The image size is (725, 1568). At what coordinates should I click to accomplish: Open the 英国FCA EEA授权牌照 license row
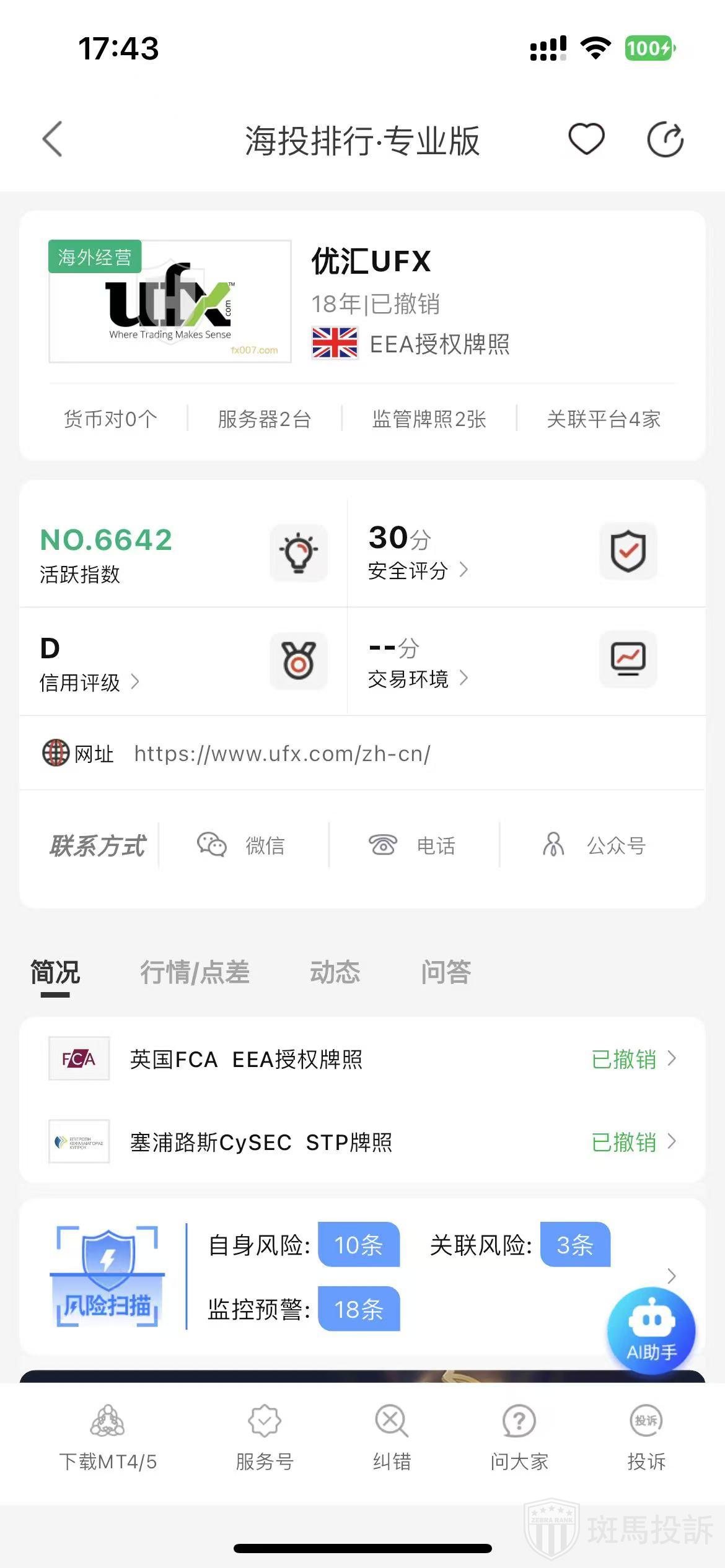pyautogui.click(x=362, y=1059)
